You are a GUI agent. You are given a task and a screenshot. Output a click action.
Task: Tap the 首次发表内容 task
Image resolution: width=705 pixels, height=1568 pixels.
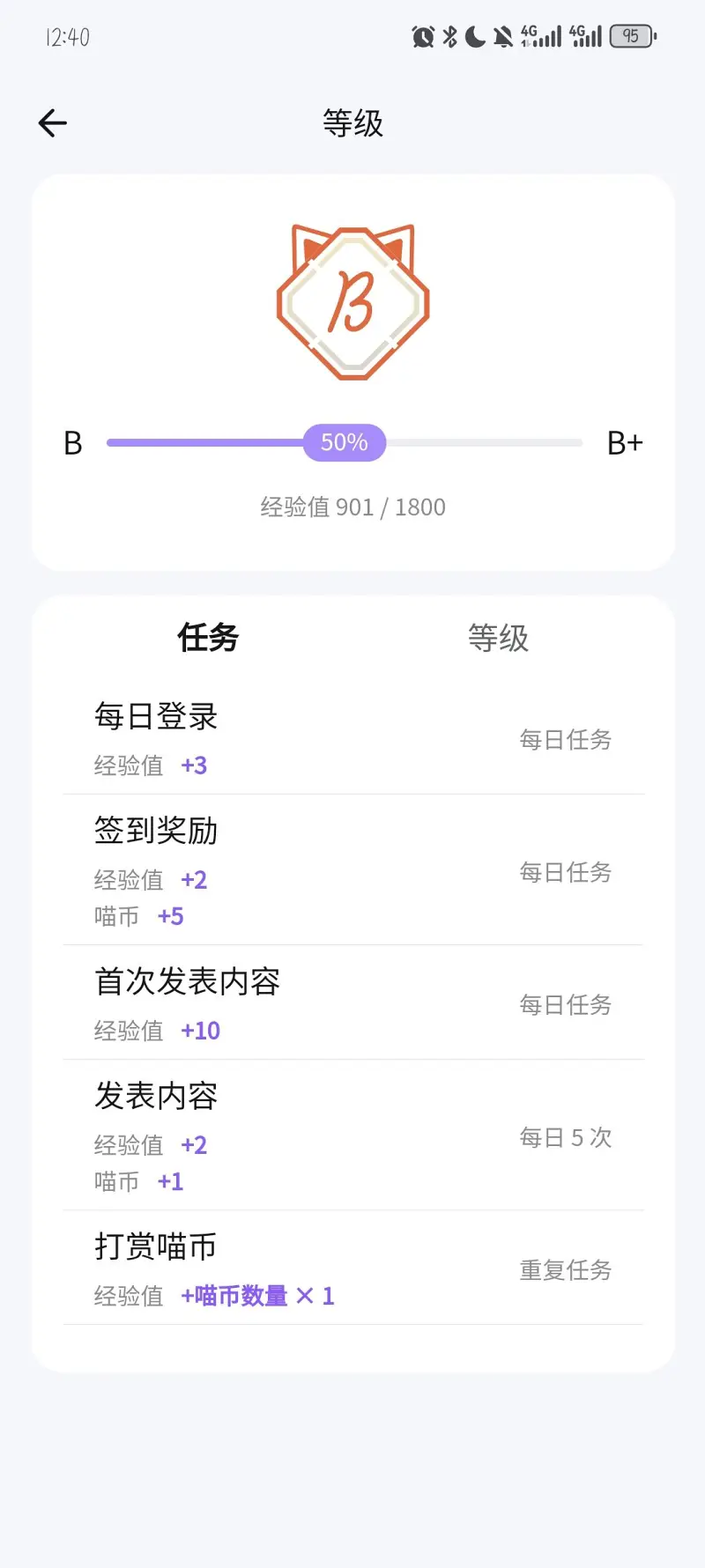[x=353, y=1002]
